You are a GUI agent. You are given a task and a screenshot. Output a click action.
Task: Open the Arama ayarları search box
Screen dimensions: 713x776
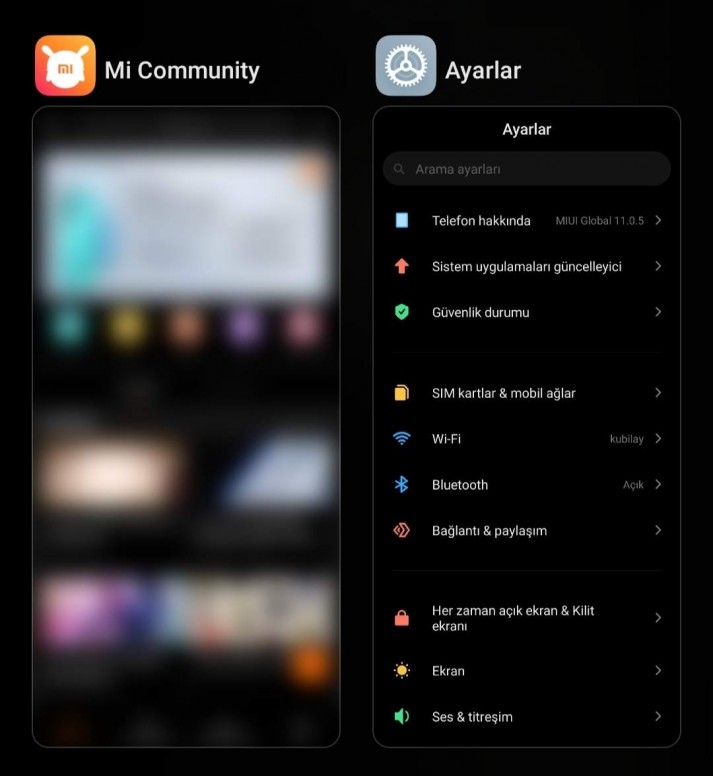click(x=527, y=169)
